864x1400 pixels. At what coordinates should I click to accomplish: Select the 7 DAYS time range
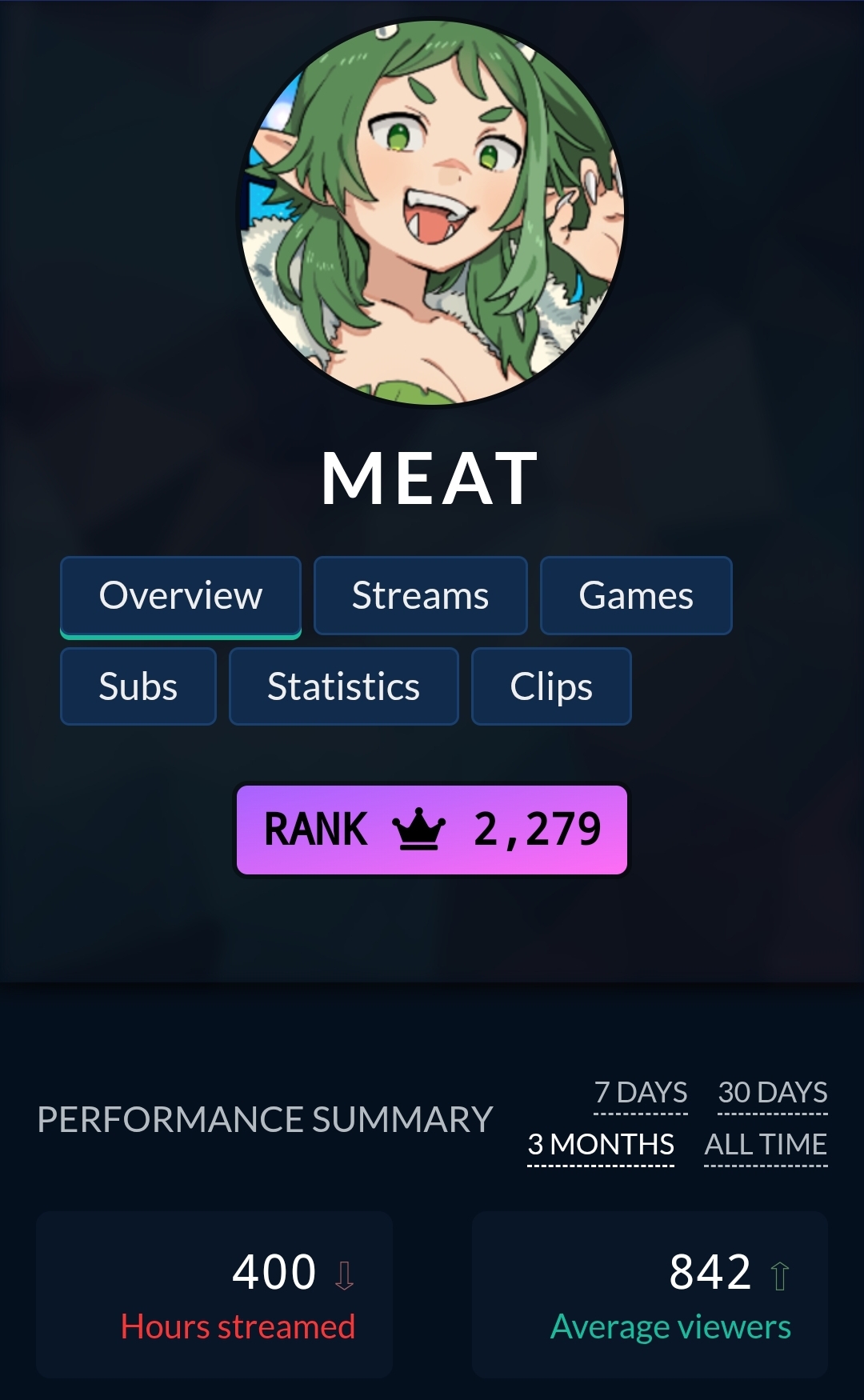click(641, 1093)
